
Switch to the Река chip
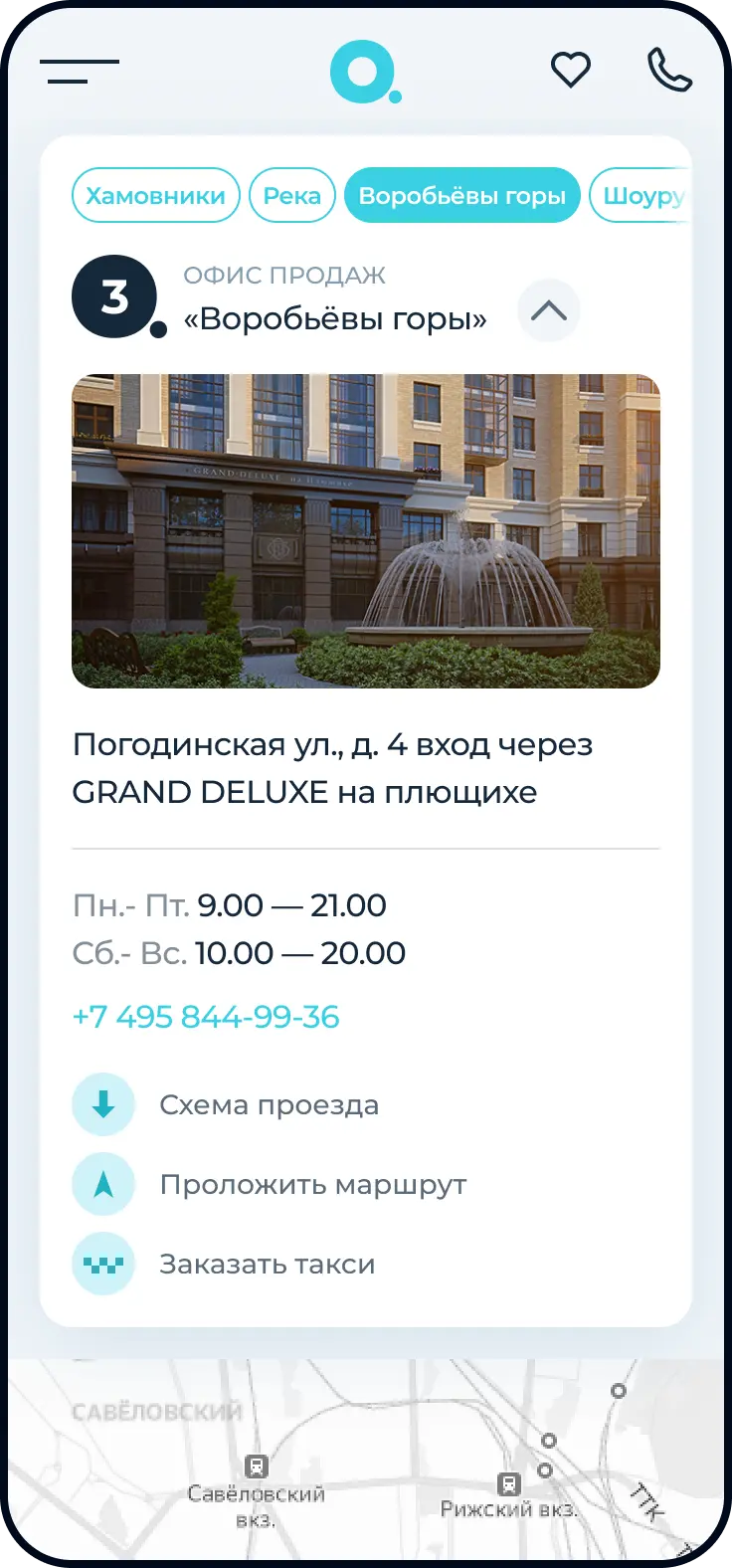coord(291,195)
